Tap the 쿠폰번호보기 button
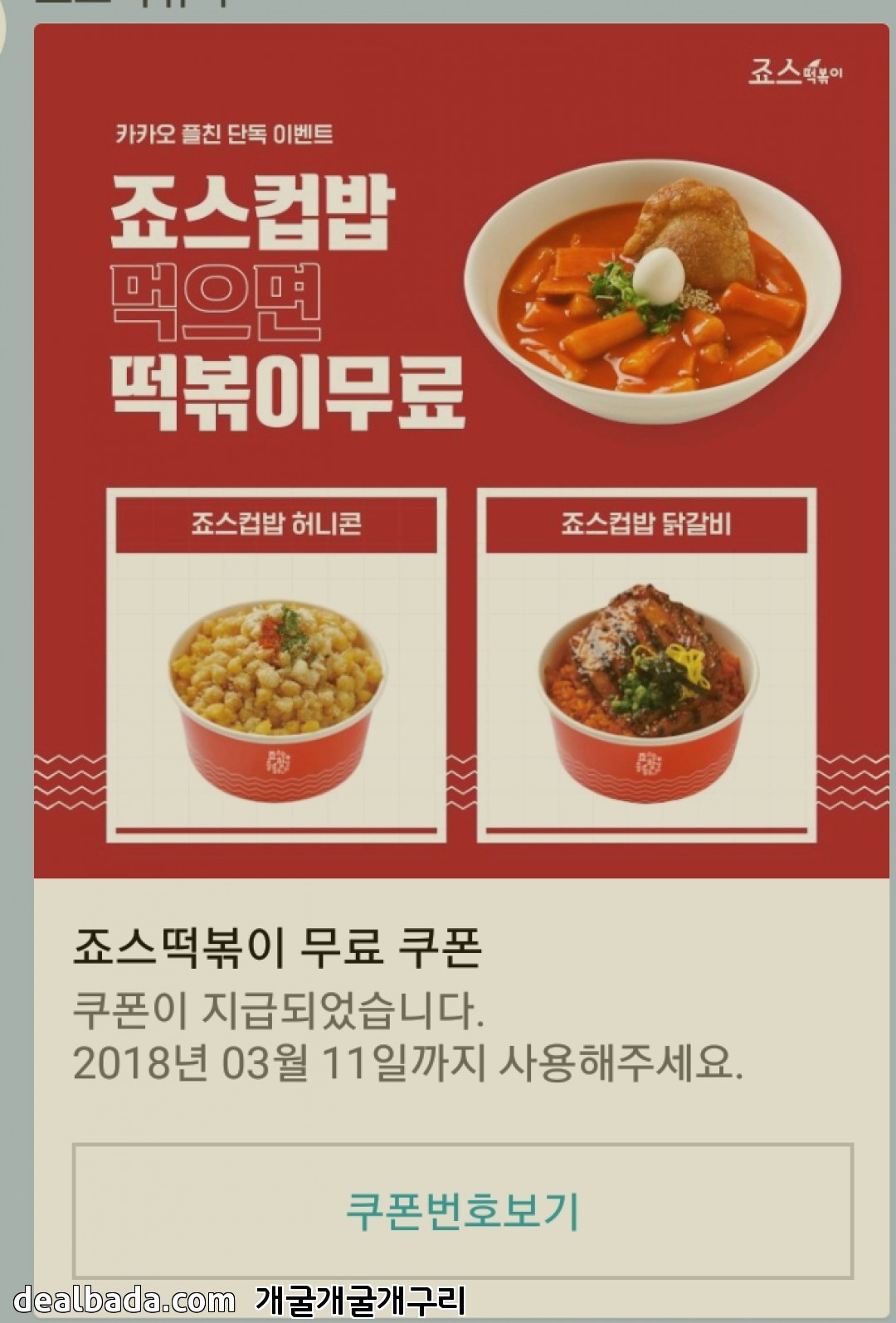 point(462,1210)
